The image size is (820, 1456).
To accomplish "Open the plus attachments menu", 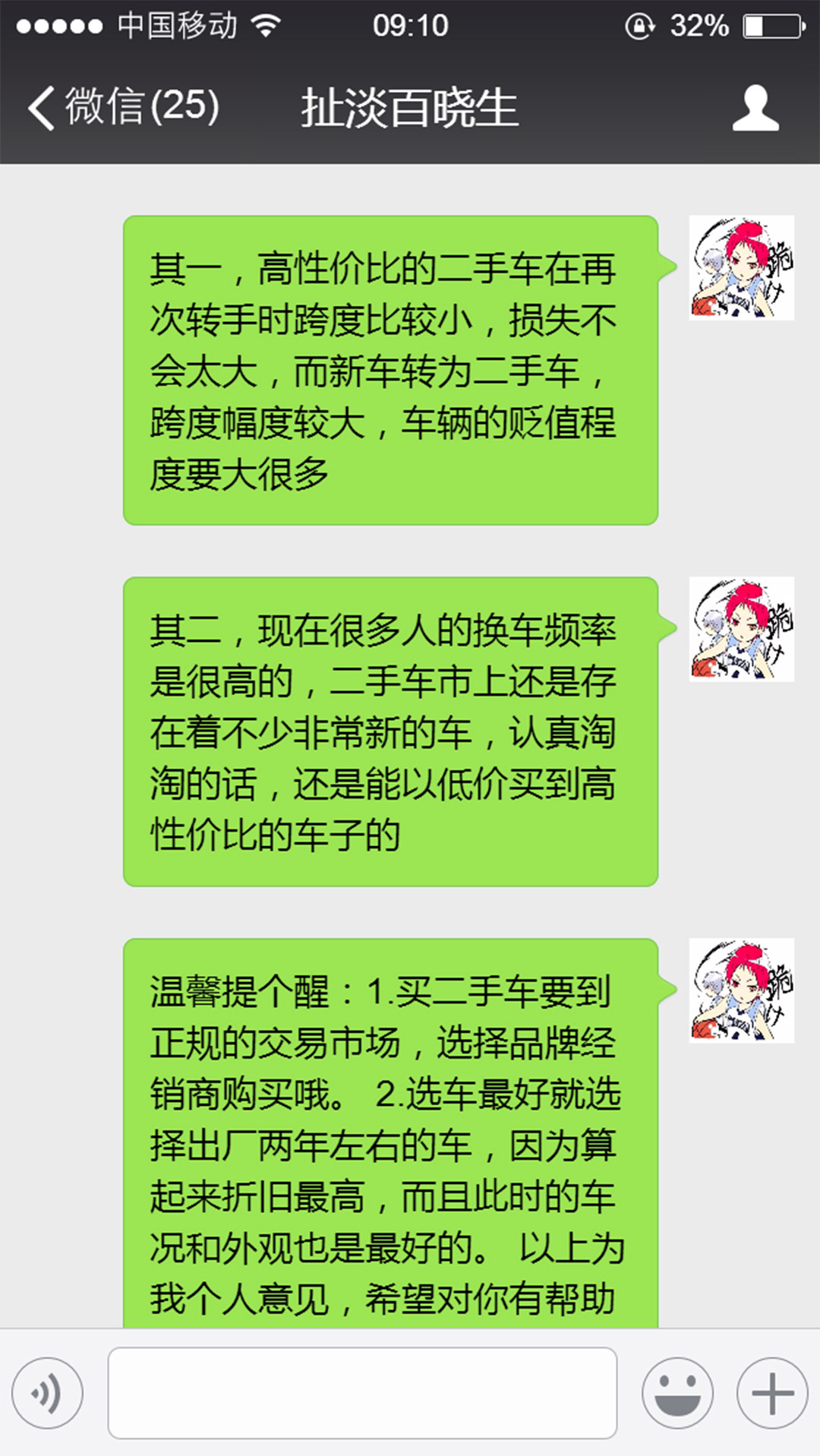I will [x=772, y=1393].
